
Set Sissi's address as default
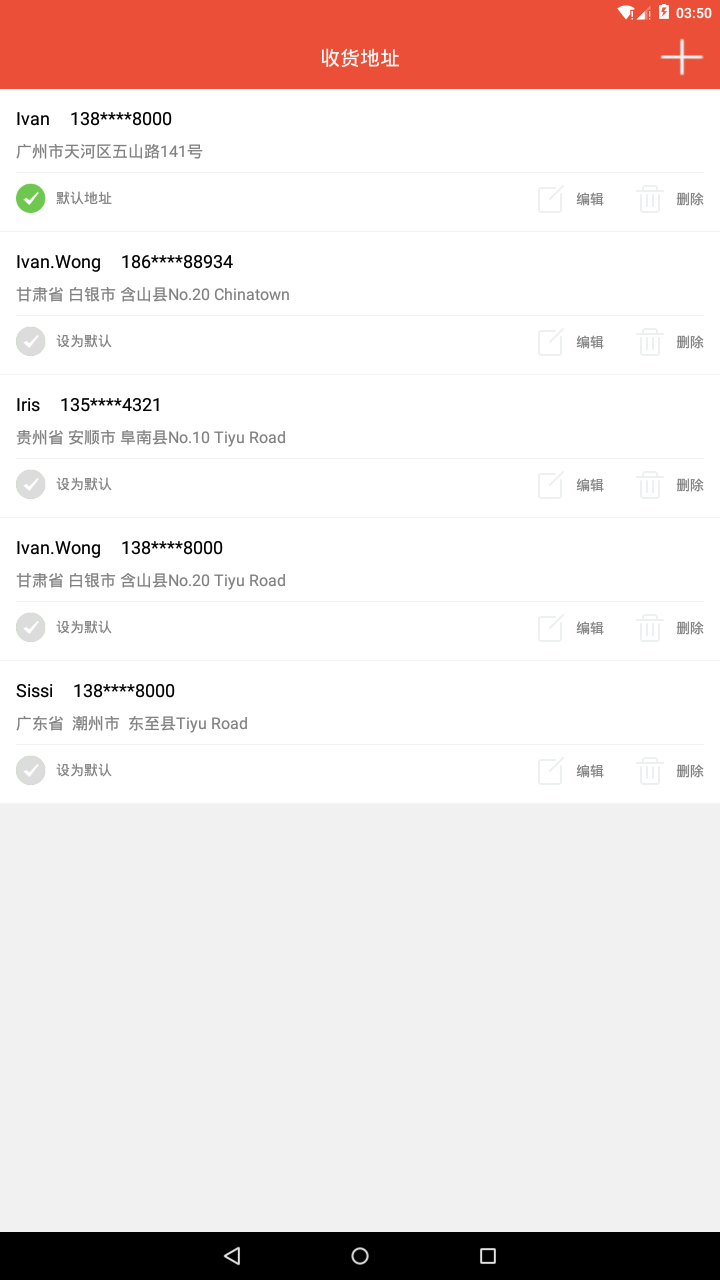point(64,770)
